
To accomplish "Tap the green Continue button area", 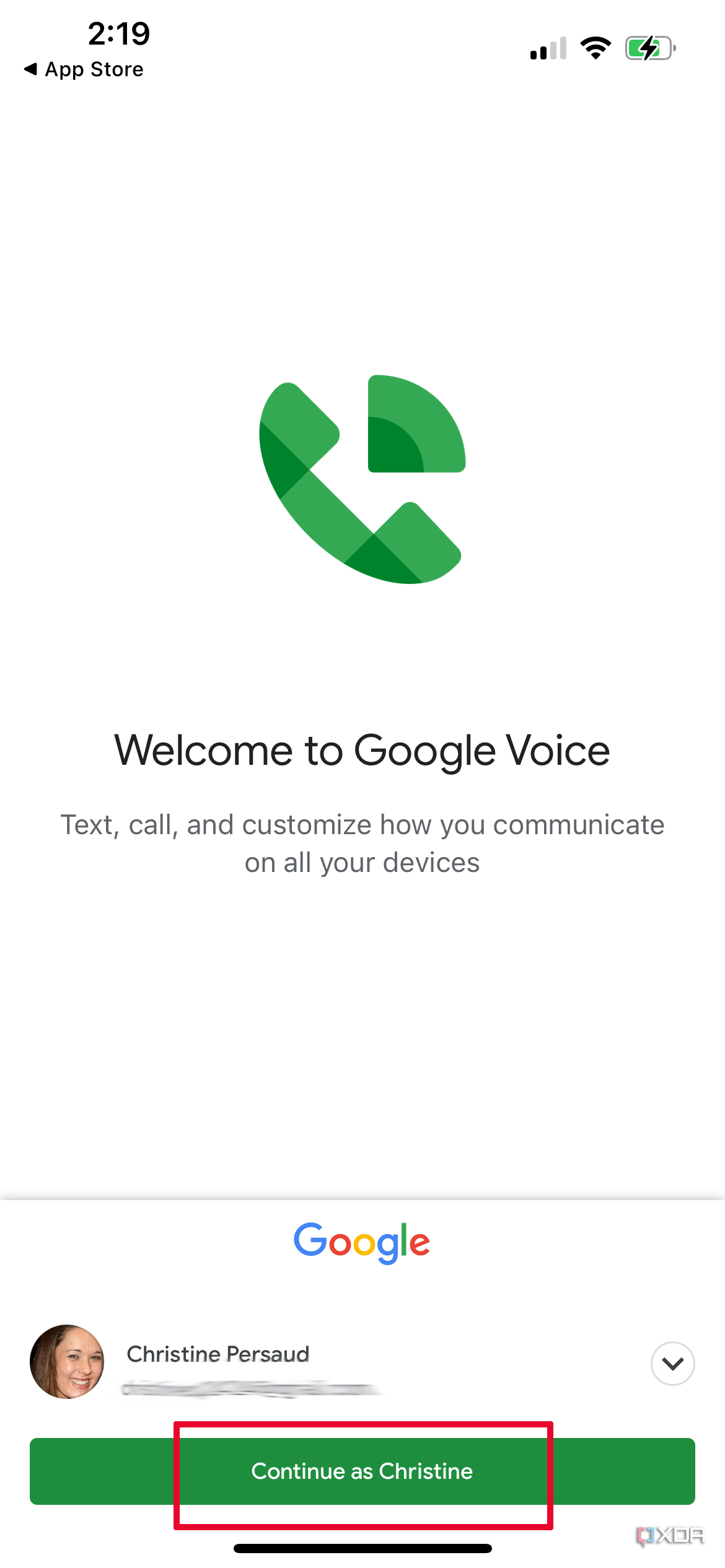I will (362, 1472).
